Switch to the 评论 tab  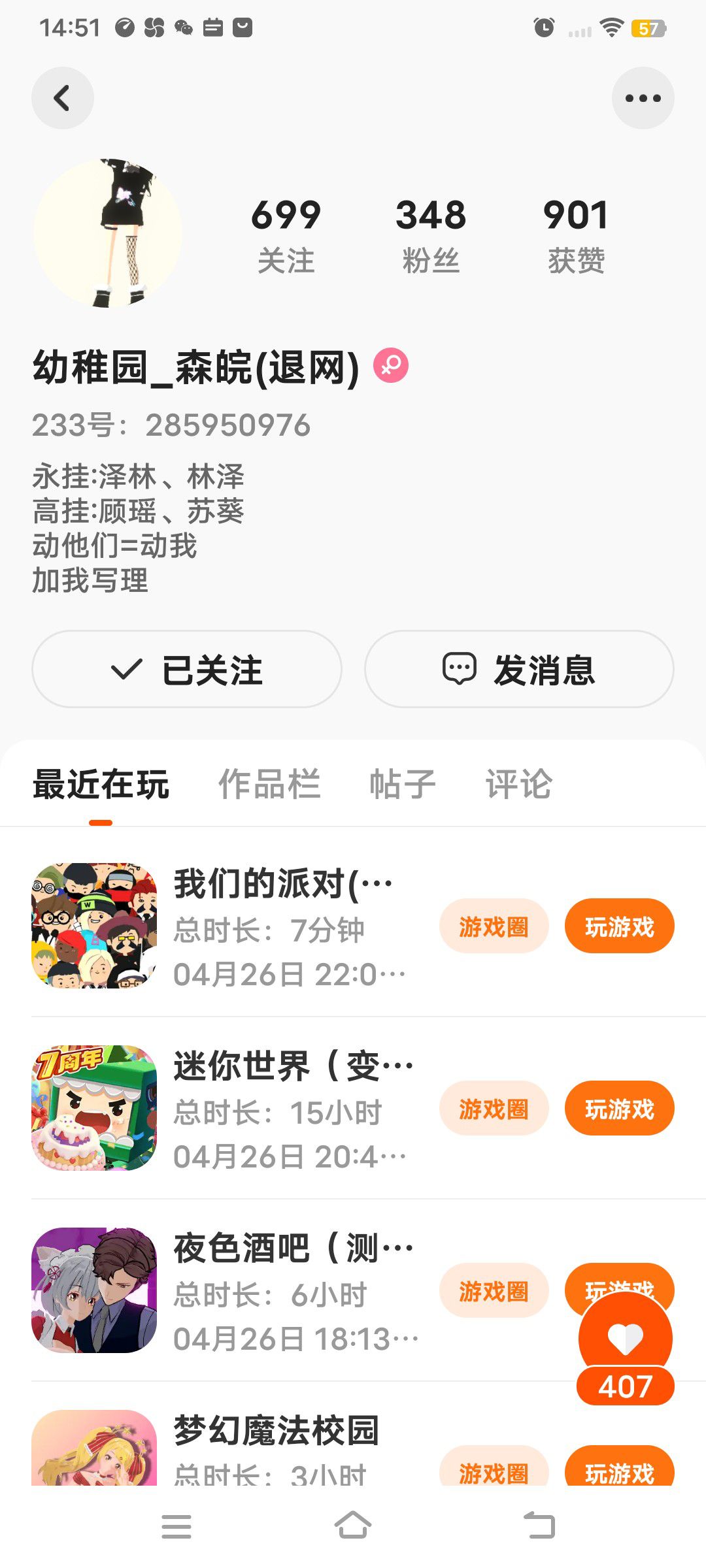[518, 784]
